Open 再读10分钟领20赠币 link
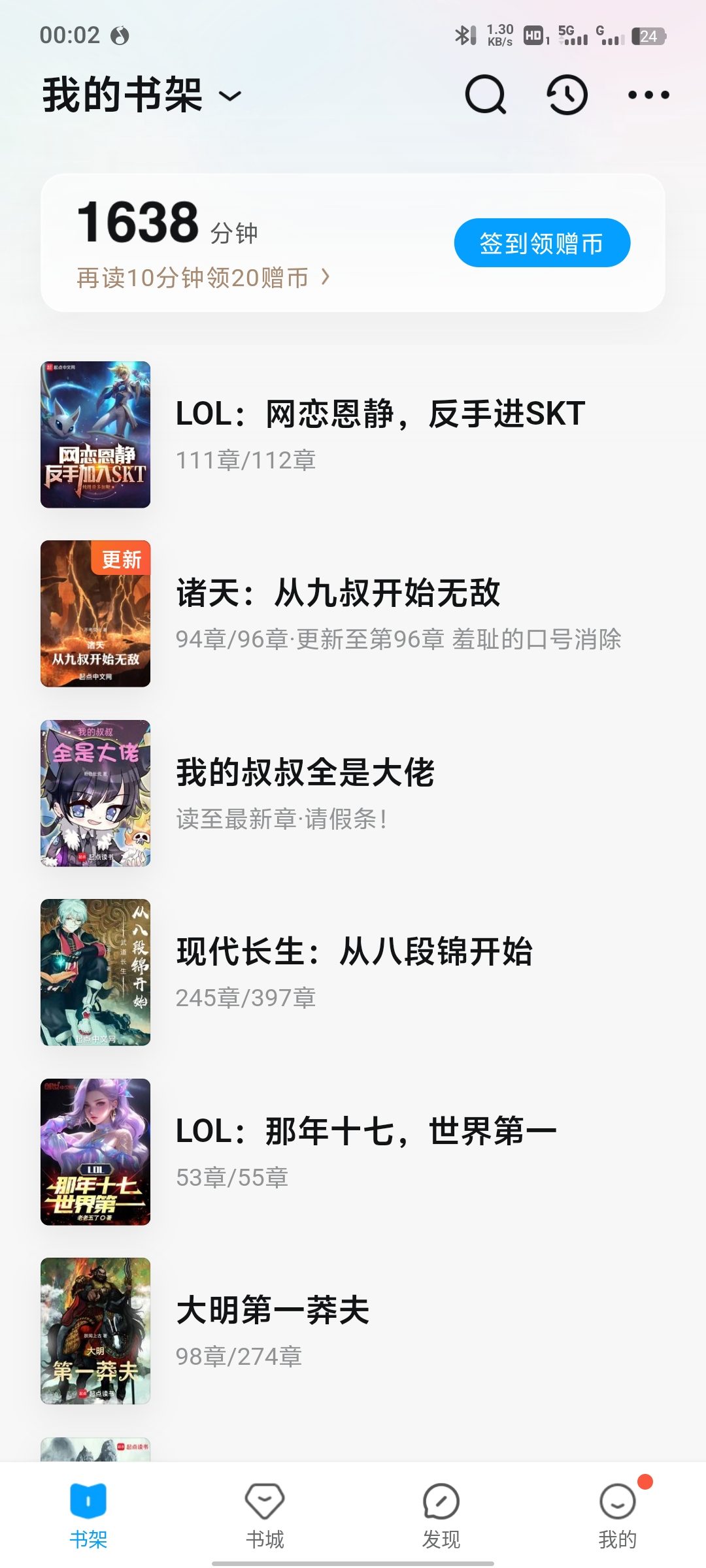The image size is (706, 1568). coord(203,278)
